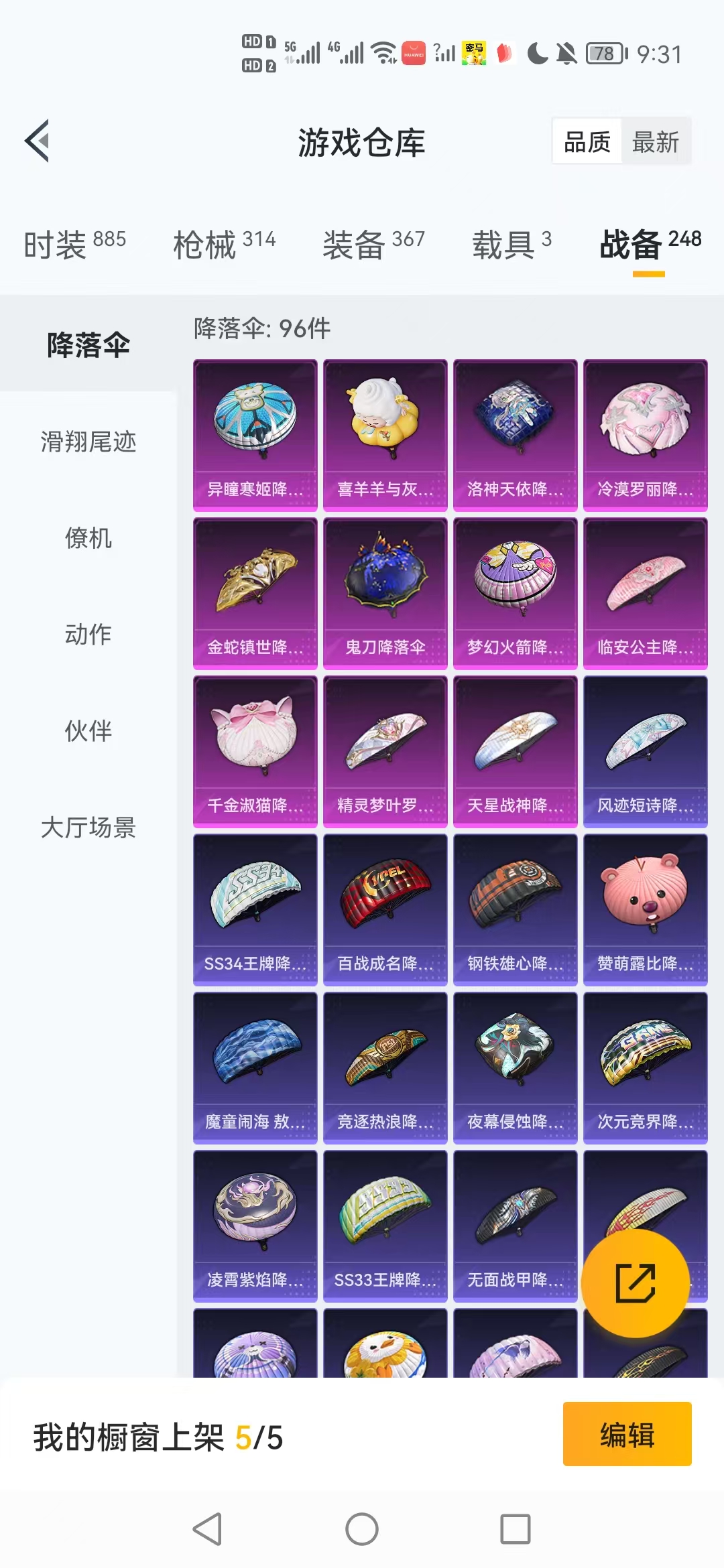
Task: Sort the warehouse by 品质
Action: click(x=587, y=142)
